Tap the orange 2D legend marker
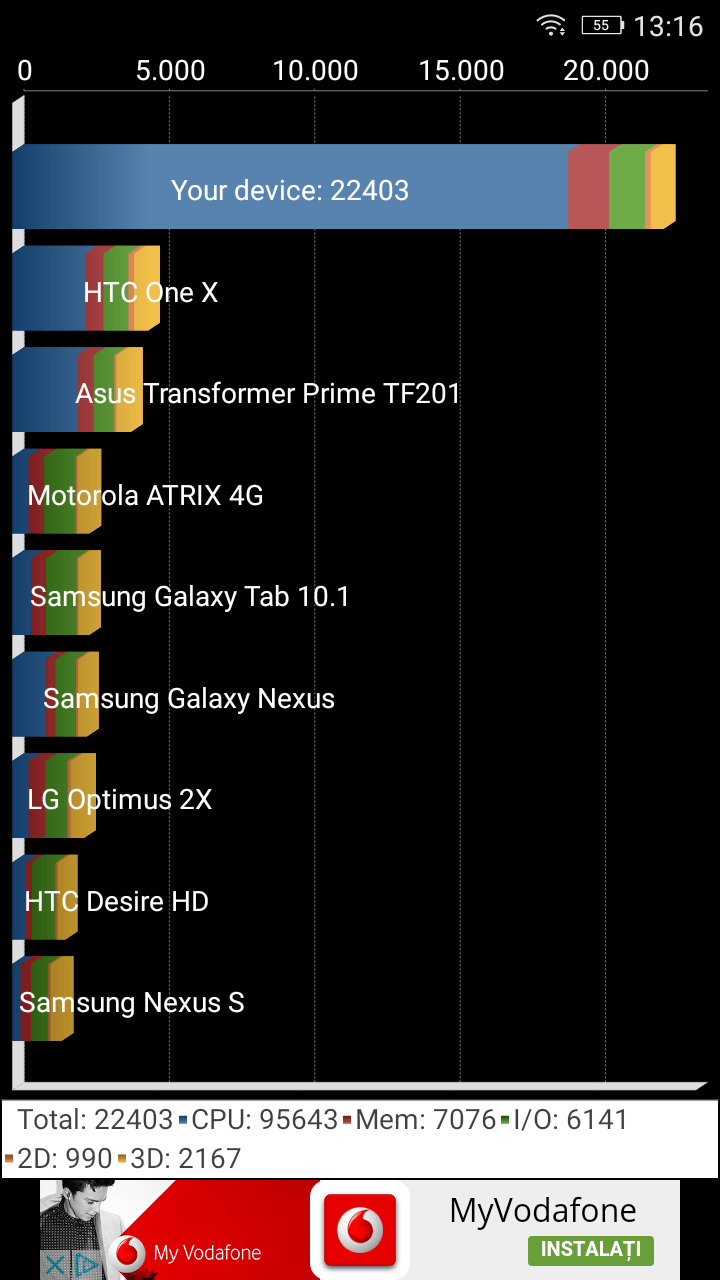This screenshot has height=1280, width=720. tap(10, 1158)
